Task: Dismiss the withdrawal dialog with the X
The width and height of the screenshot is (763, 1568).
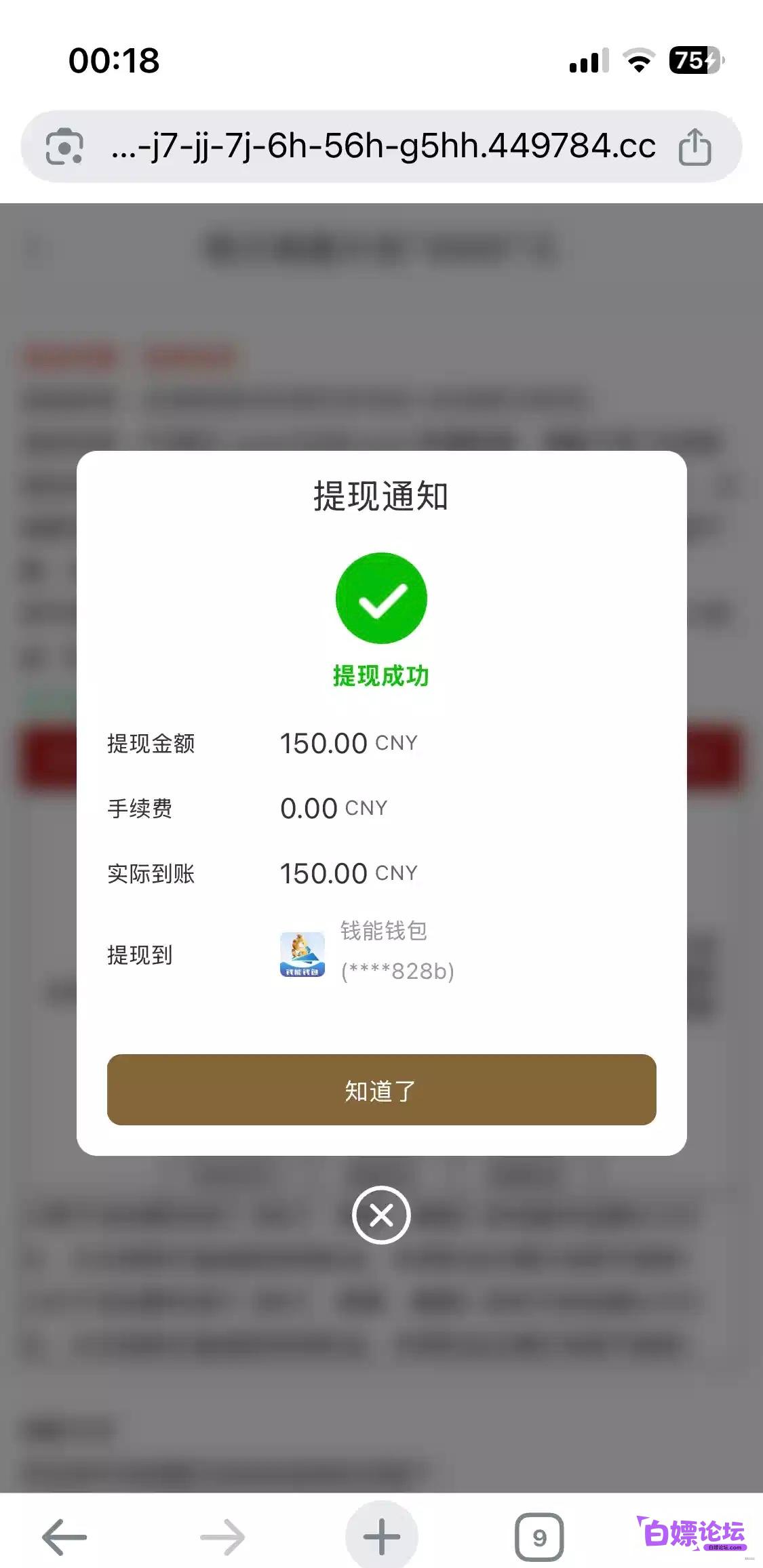Action: tap(381, 1215)
